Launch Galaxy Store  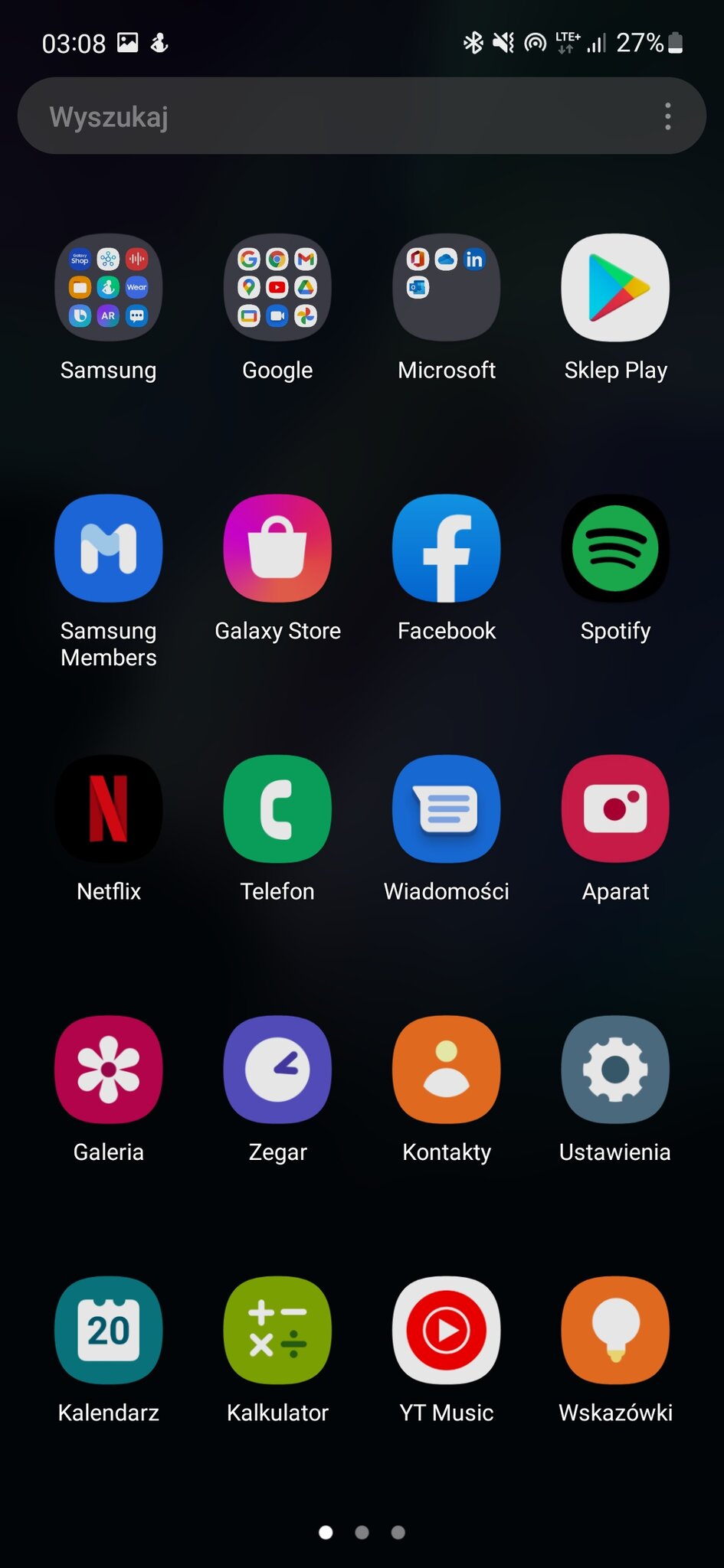tap(277, 548)
